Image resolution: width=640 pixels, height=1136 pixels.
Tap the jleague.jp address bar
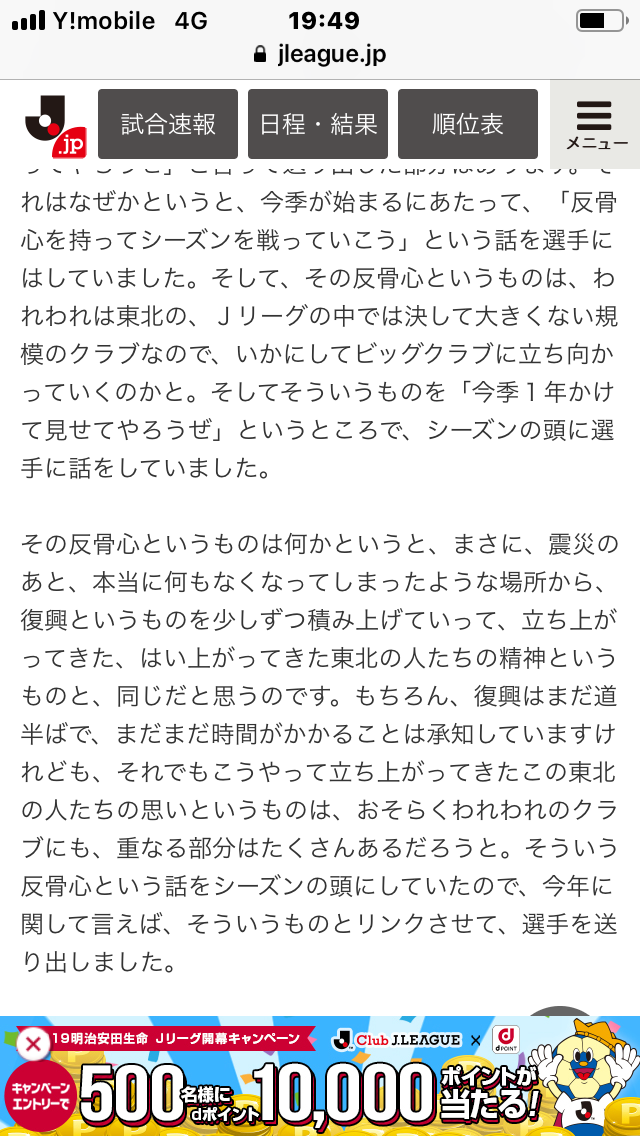point(320,54)
